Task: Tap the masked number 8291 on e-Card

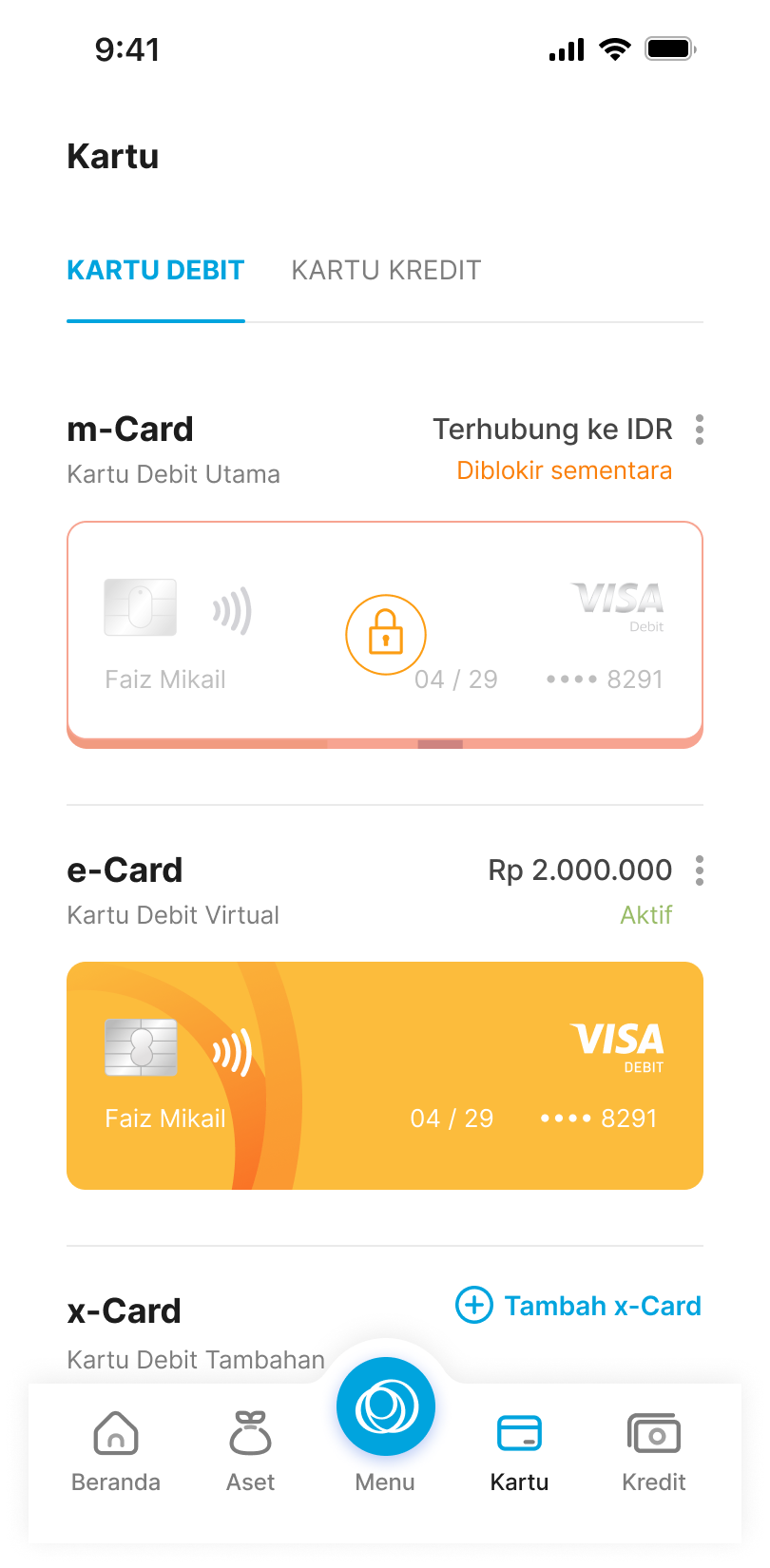Action: click(x=627, y=1119)
